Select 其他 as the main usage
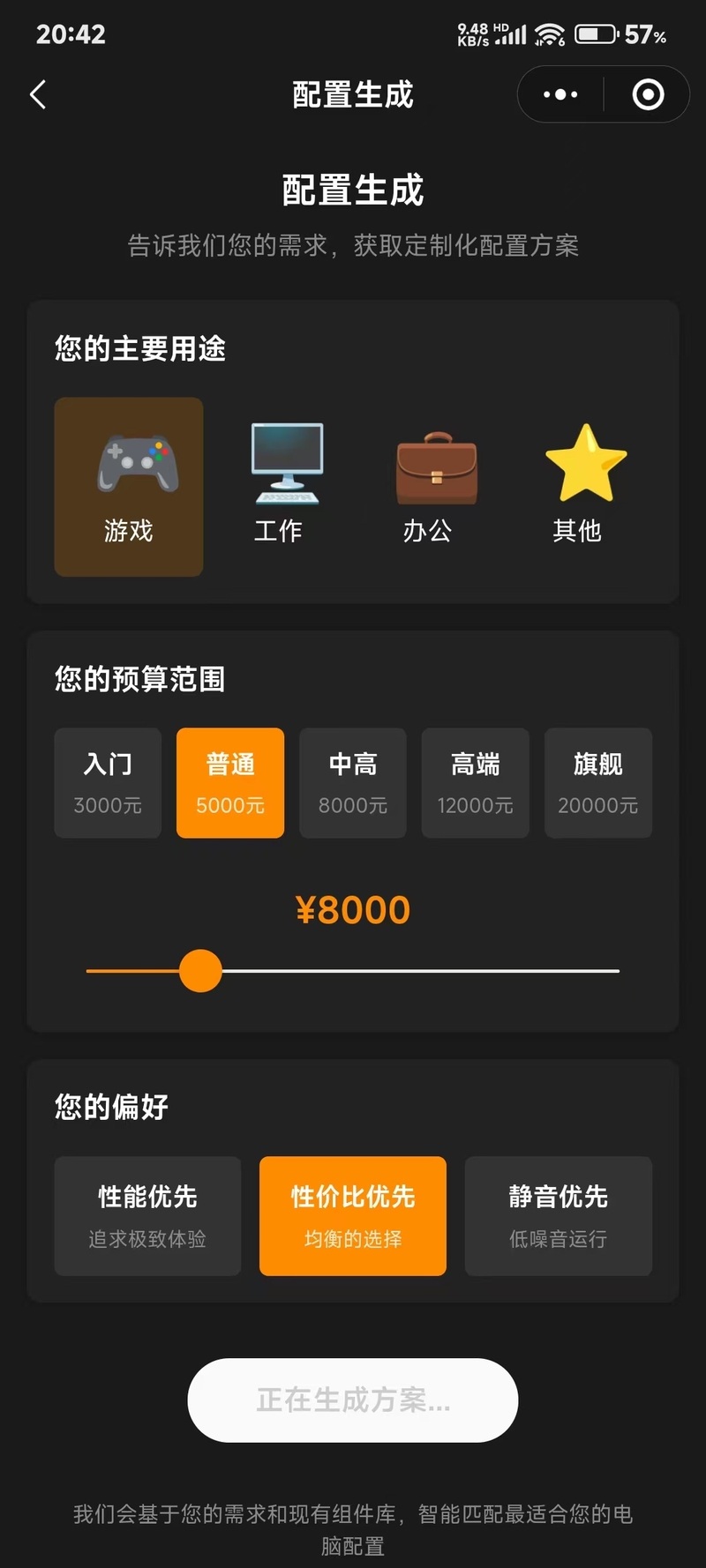The image size is (706, 1568). (x=577, y=487)
